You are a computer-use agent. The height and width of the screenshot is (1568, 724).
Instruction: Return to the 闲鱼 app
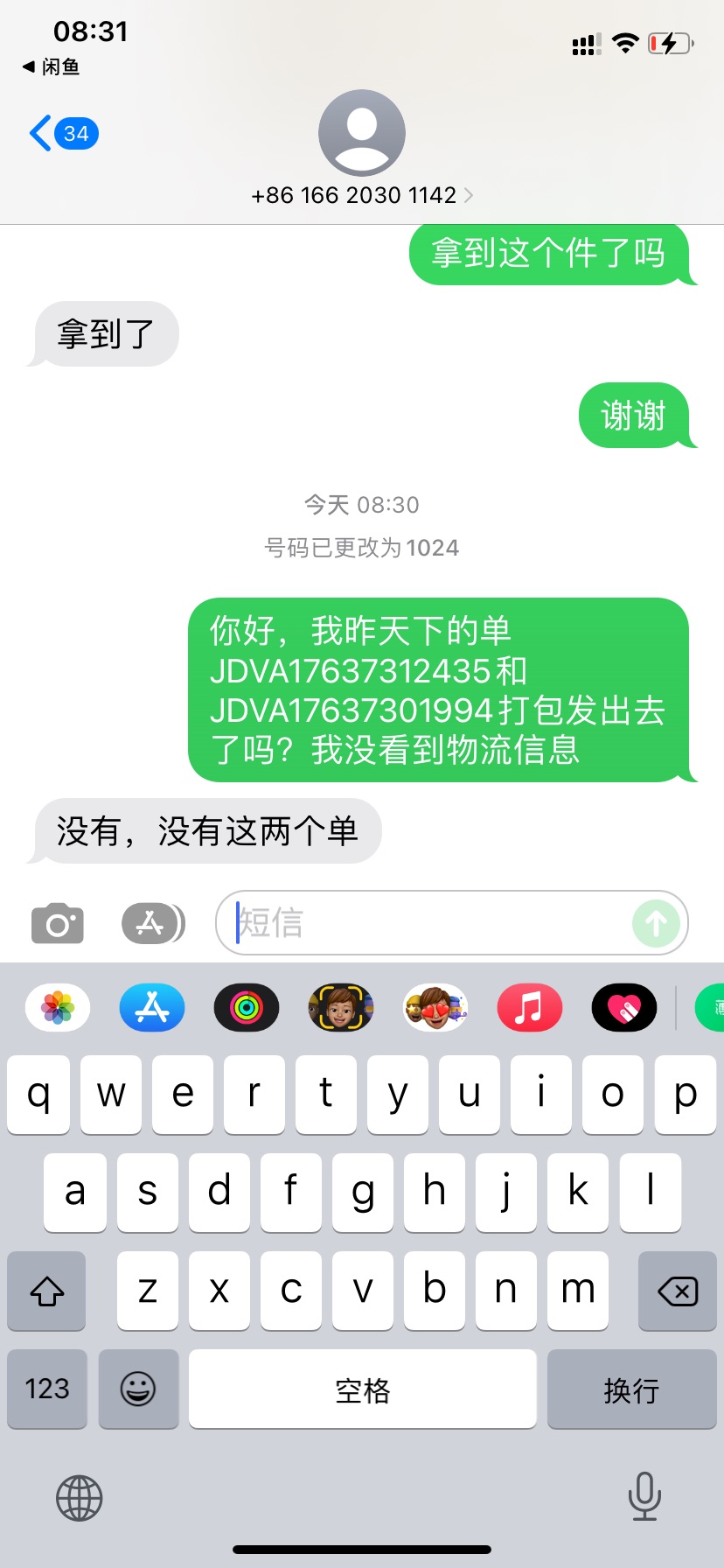coord(52,66)
